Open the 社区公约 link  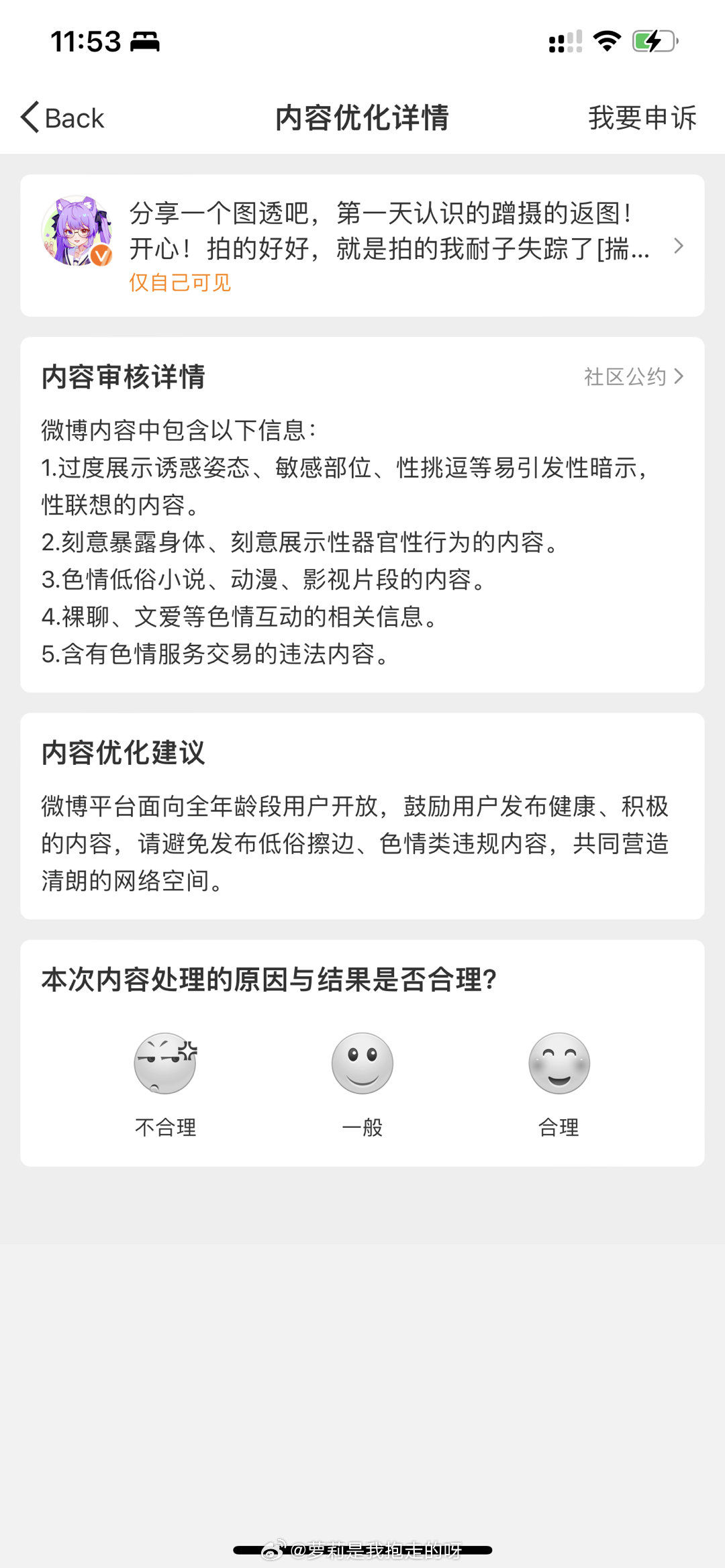pyautogui.click(x=633, y=376)
